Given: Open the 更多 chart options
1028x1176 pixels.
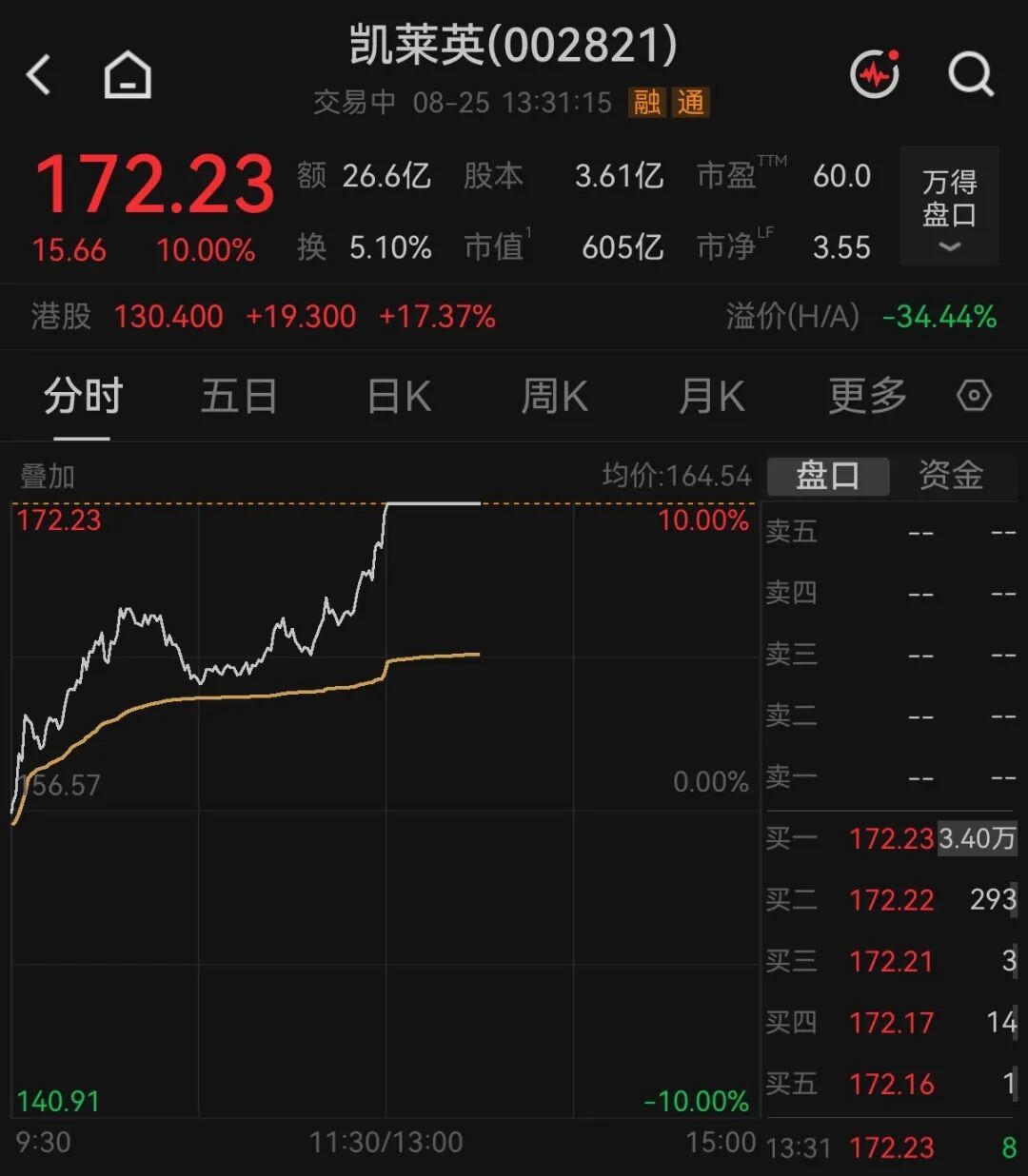Looking at the screenshot, I should coord(867,396).
